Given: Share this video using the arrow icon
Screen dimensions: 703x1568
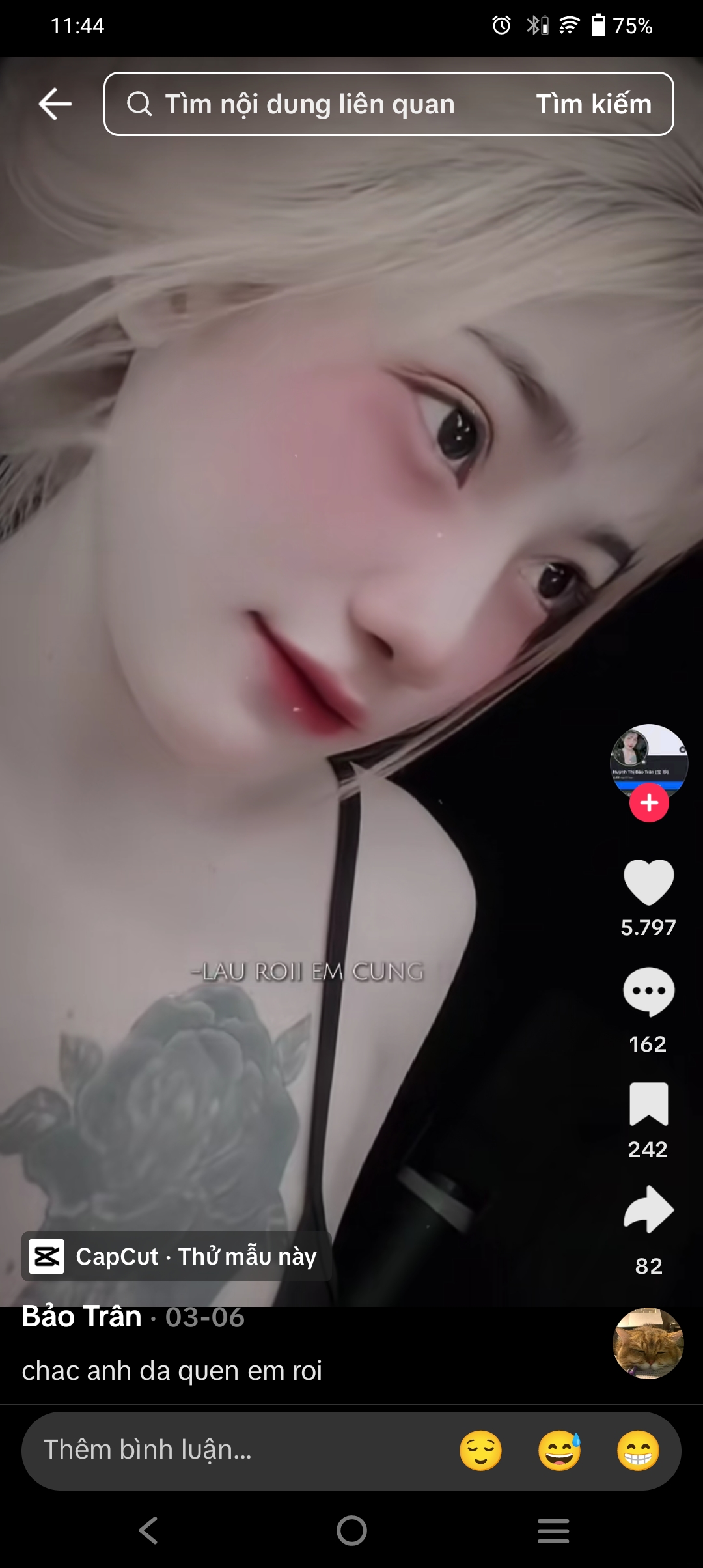Looking at the screenshot, I should (x=649, y=1210).
